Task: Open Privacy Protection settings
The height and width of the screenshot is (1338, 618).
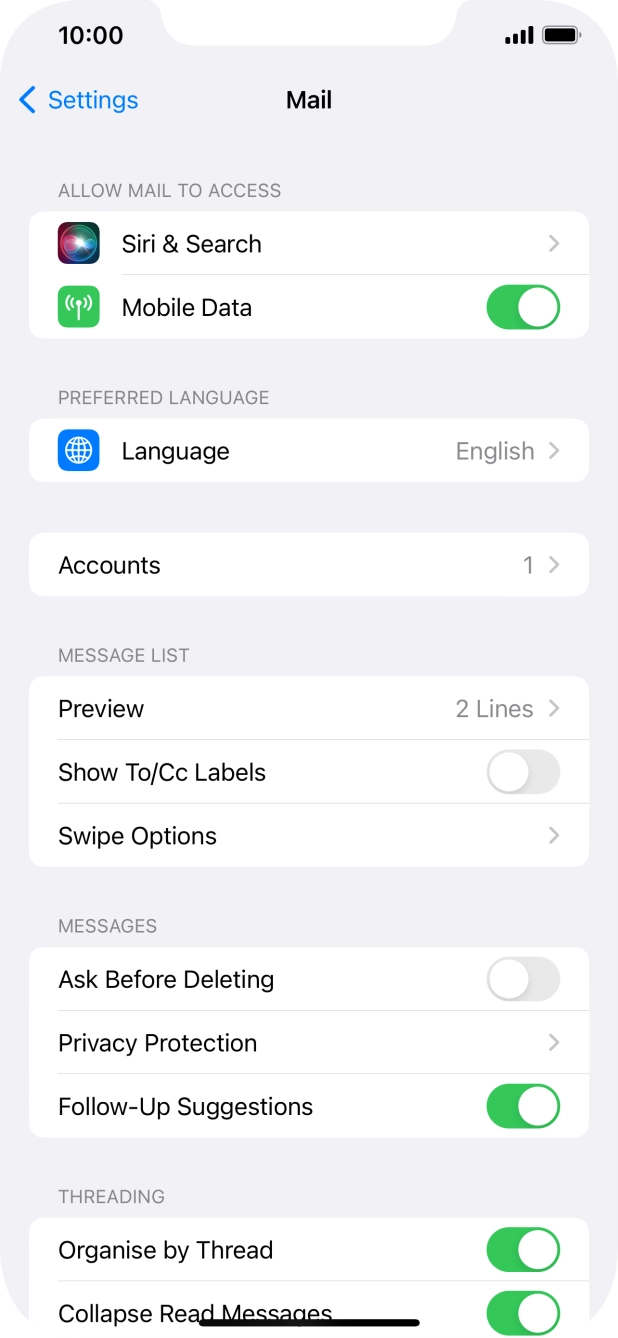Action: pos(309,1043)
